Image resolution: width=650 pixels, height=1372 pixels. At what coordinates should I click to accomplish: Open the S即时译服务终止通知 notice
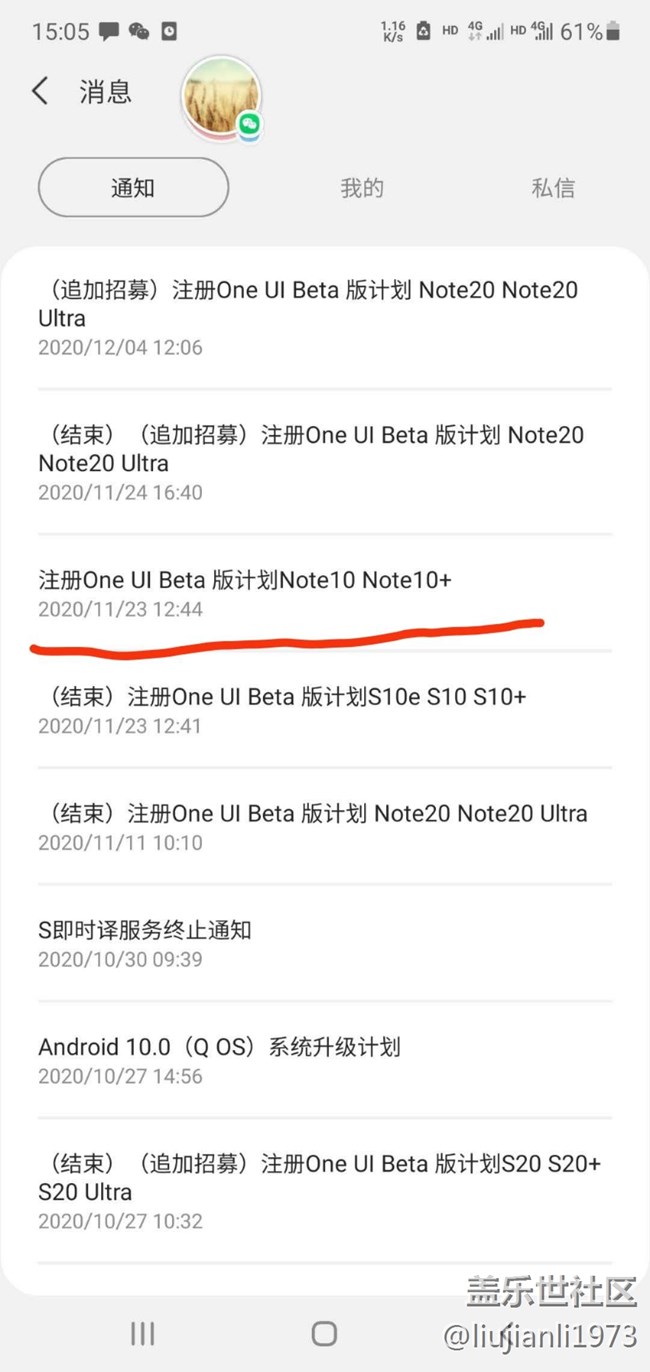click(145, 943)
